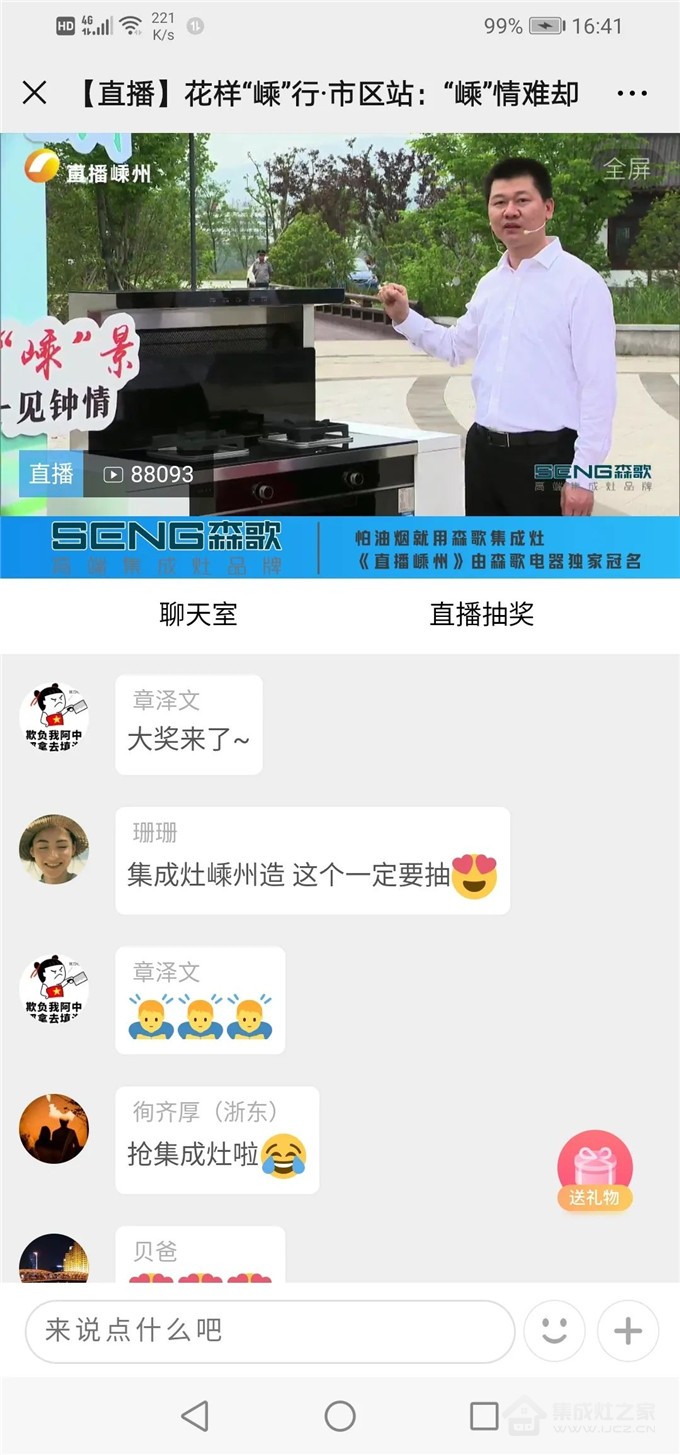Focus the 来说点什么吧 message field
Image resolution: width=680 pixels, height=1455 pixels.
coord(268,1330)
